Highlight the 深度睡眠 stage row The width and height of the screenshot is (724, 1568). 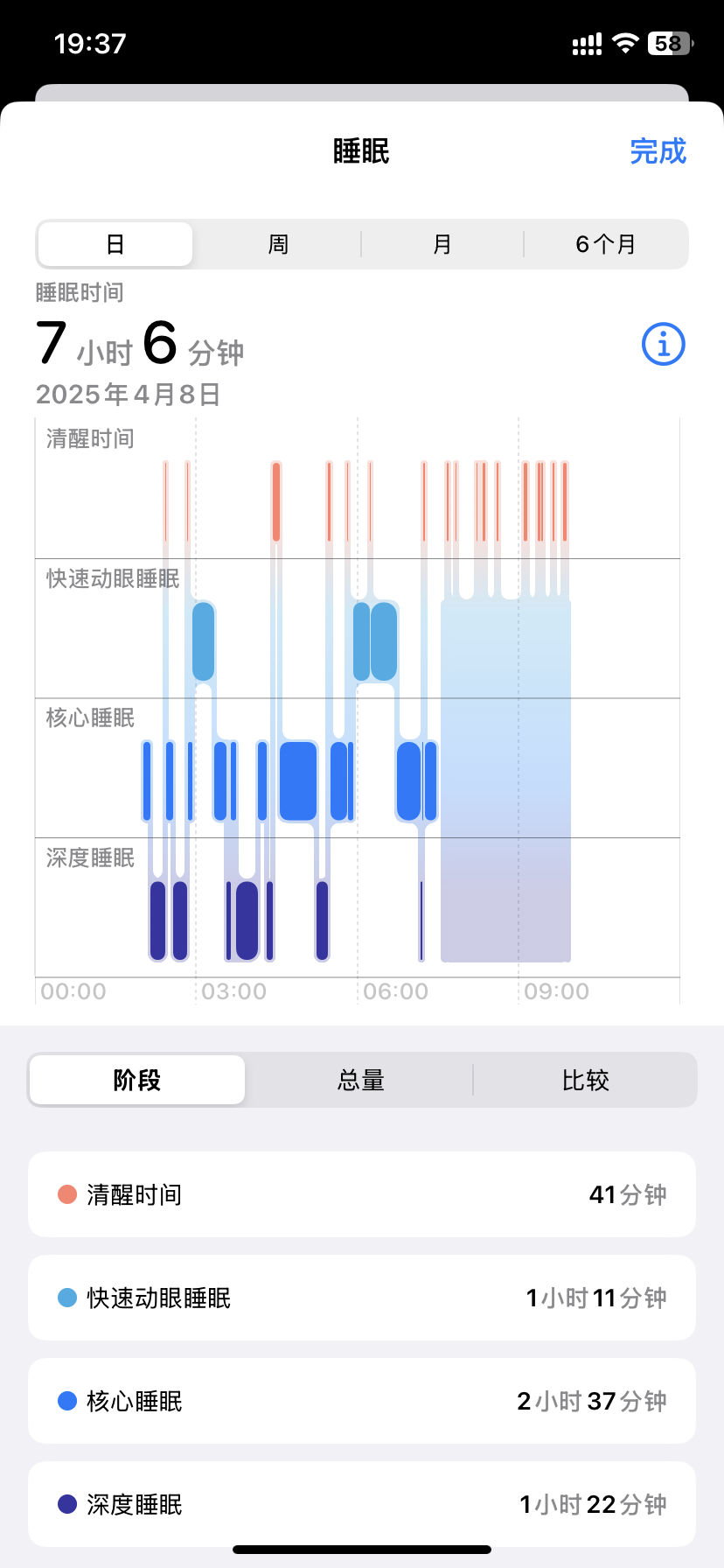362,1504
